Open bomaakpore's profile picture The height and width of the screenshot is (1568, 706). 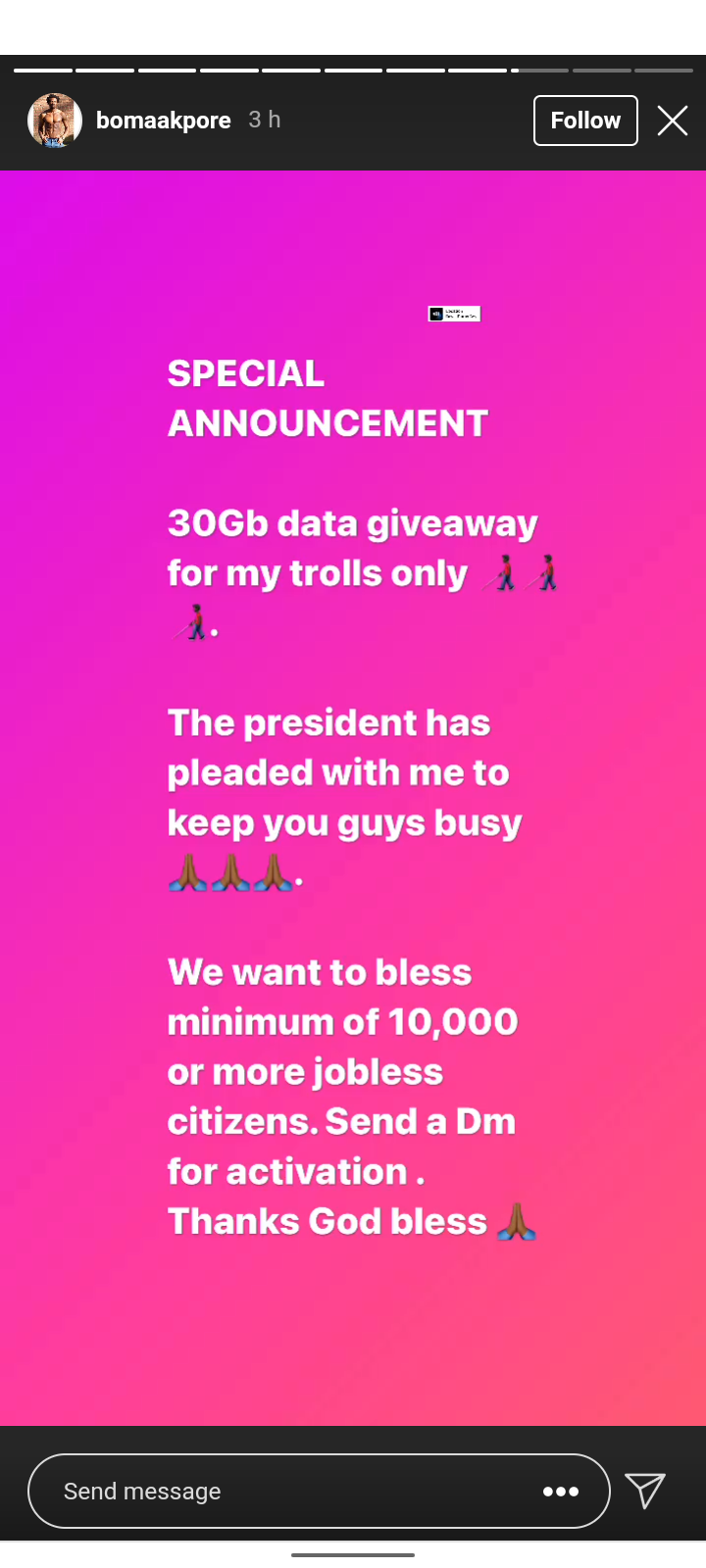[55, 121]
